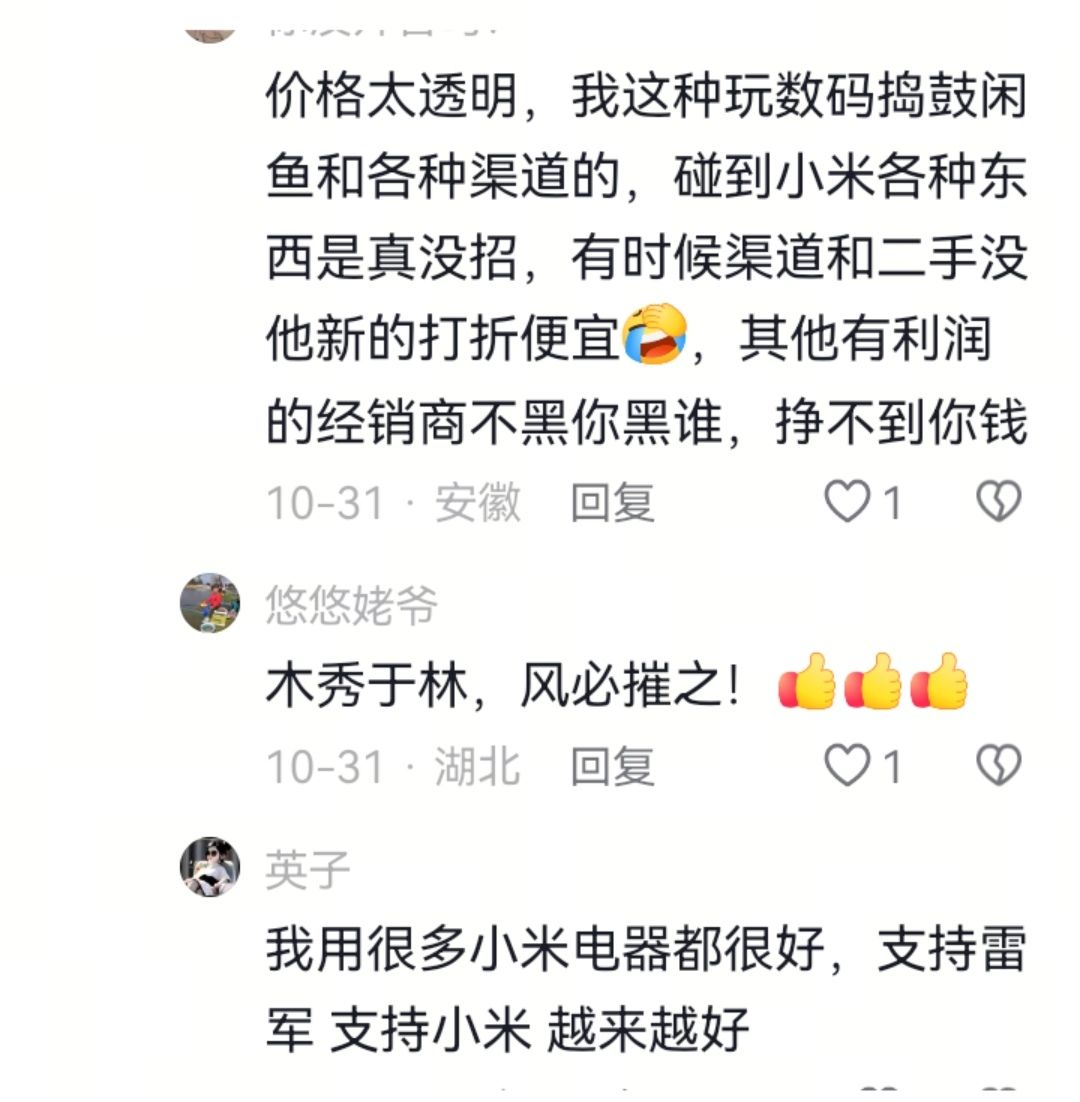The height and width of the screenshot is (1102, 1080).
Task: Like the comment posted from Anhui
Action: click(x=848, y=501)
